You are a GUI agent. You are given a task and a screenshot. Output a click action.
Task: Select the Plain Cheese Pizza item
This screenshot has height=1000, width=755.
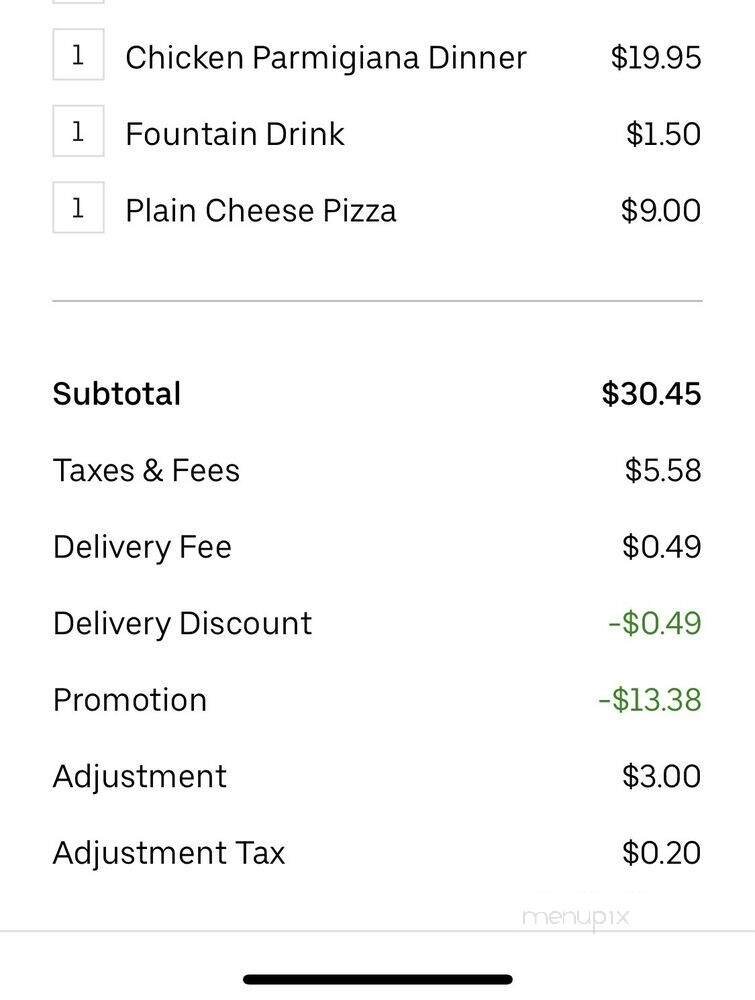pos(259,210)
